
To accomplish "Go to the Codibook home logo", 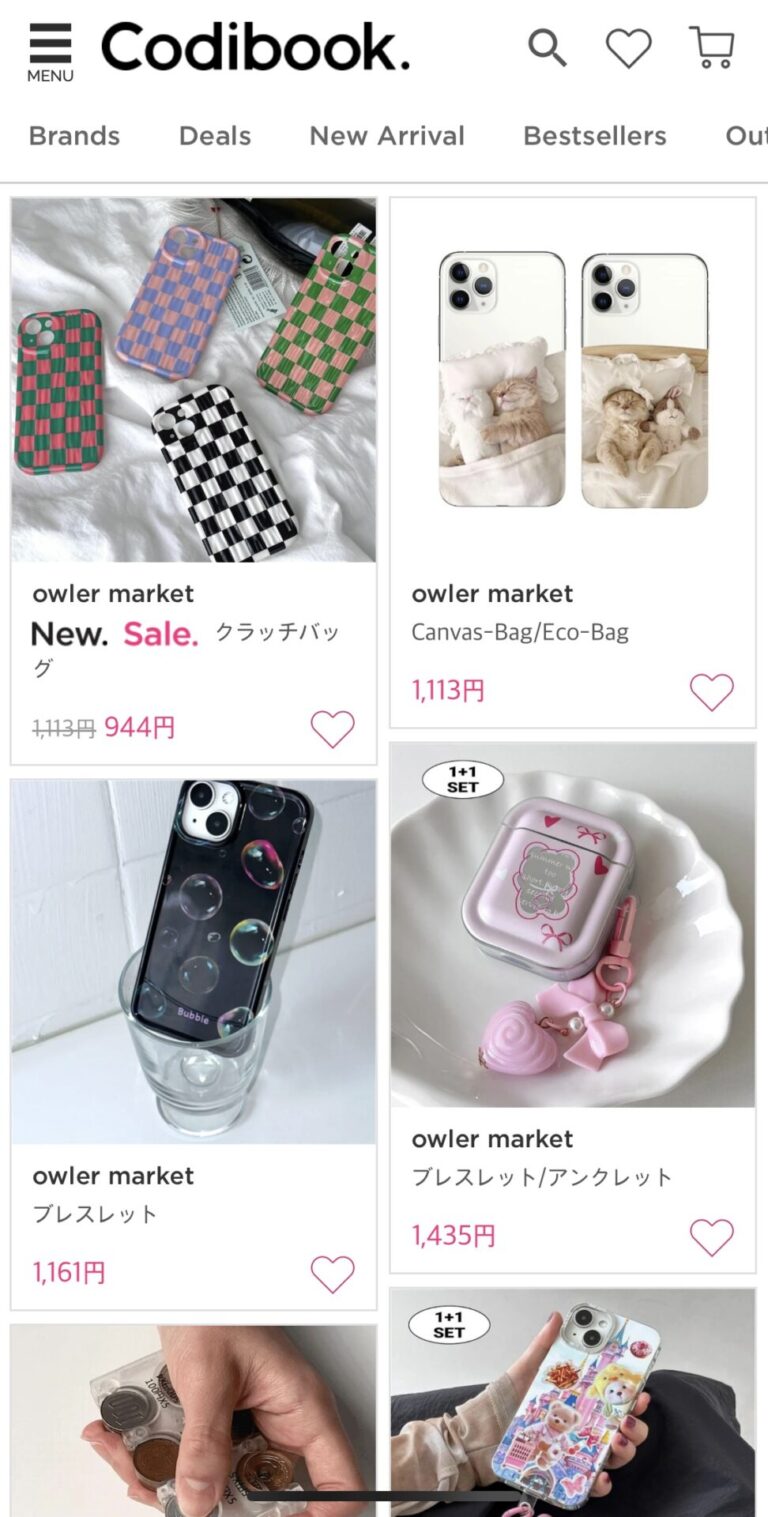I will [x=255, y=47].
